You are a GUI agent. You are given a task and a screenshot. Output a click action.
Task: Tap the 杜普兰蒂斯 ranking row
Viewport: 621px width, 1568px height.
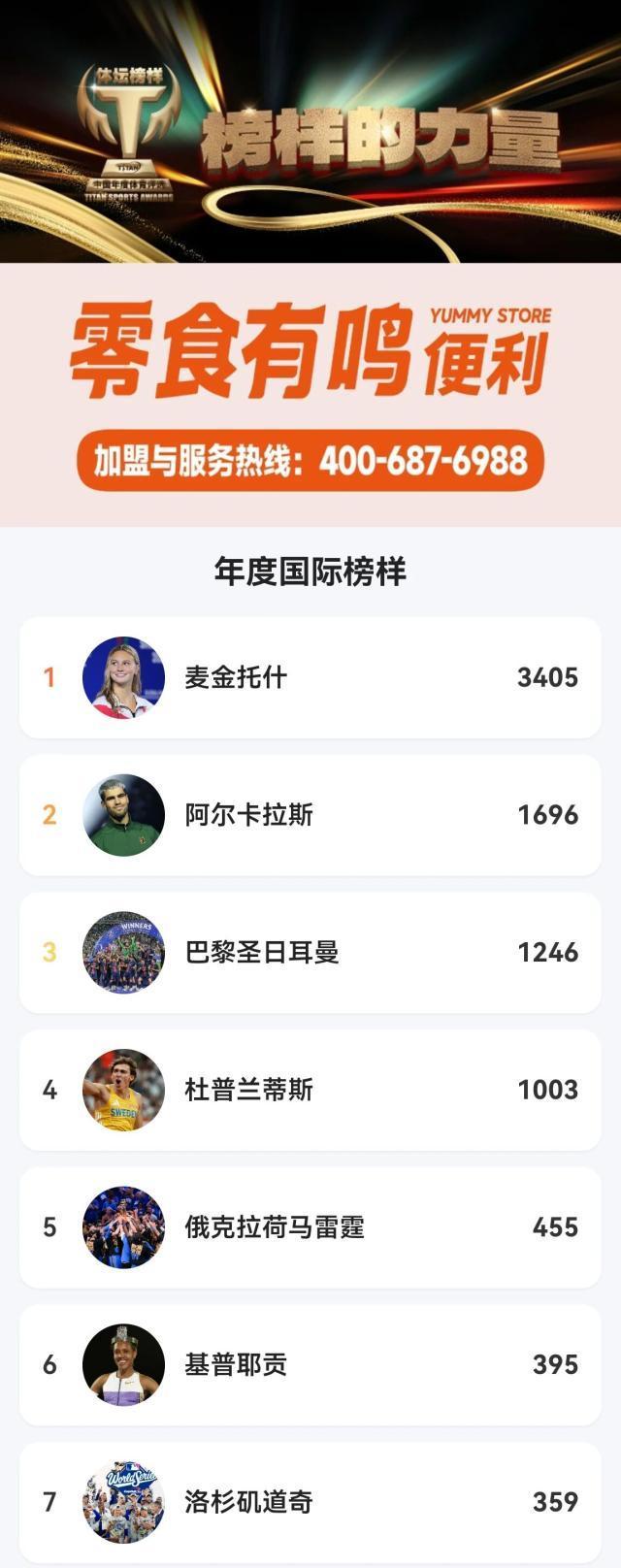click(310, 1090)
